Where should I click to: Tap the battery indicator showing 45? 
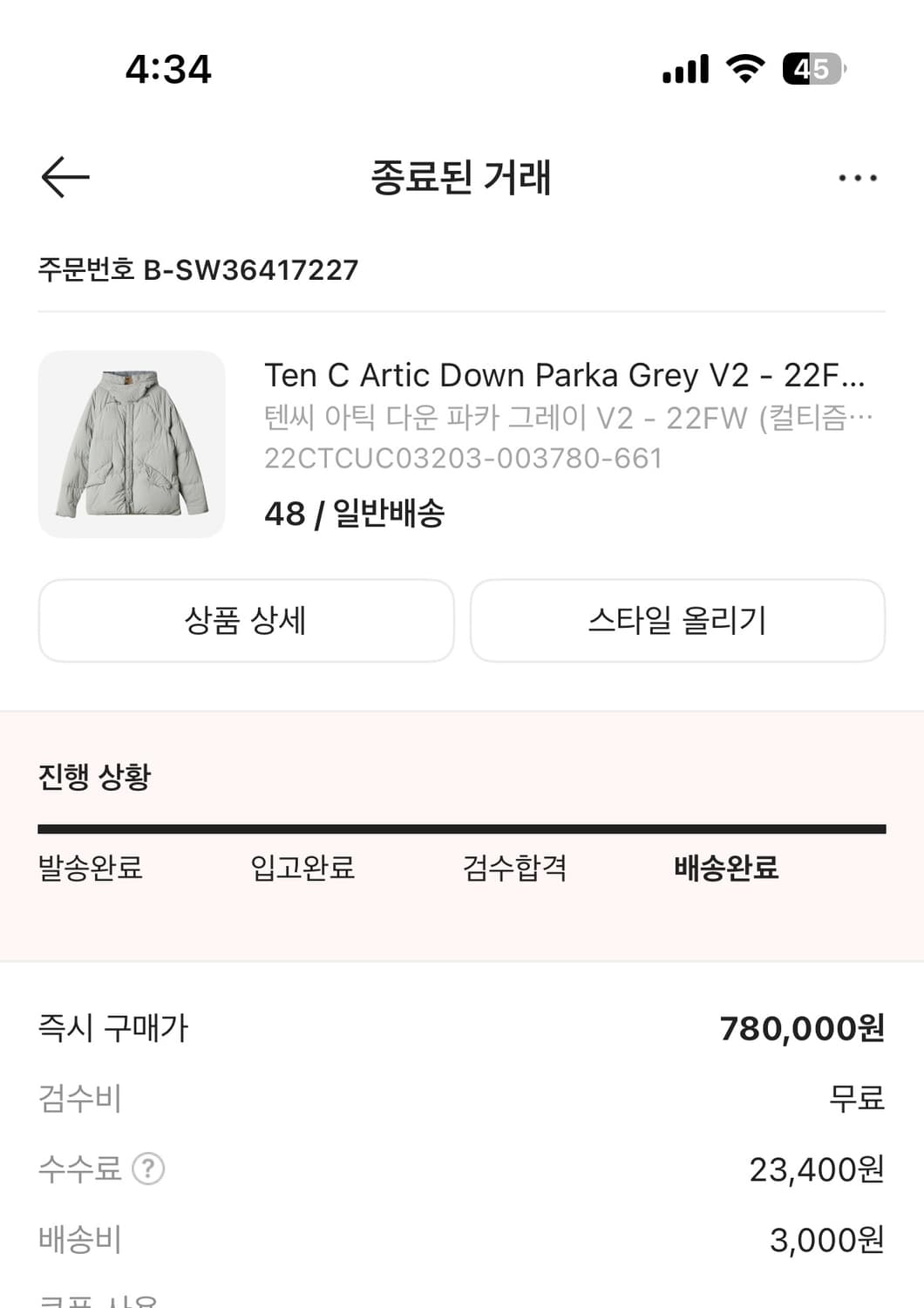pyautogui.click(x=811, y=69)
